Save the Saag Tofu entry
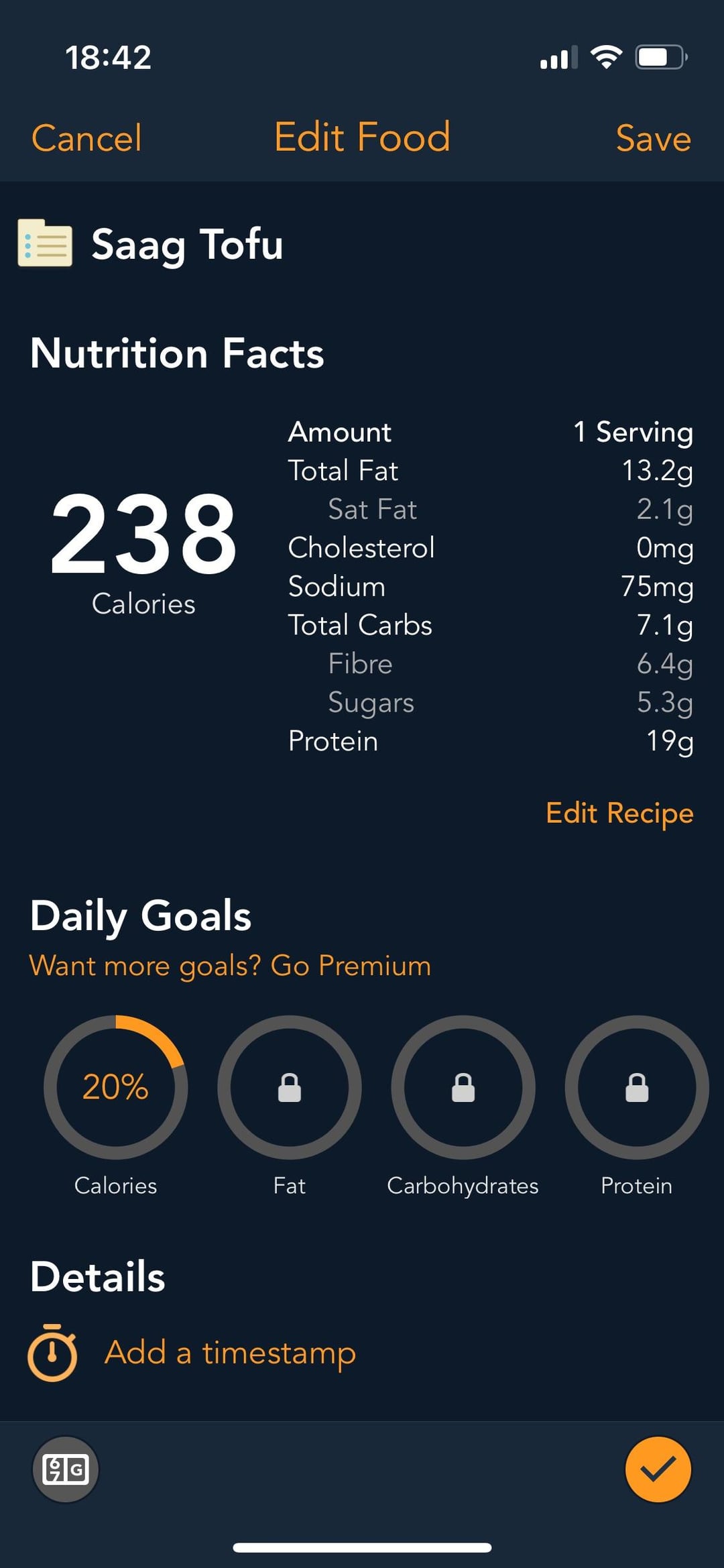The height and width of the screenshot is (1568, 724). [x=653, y=138]
